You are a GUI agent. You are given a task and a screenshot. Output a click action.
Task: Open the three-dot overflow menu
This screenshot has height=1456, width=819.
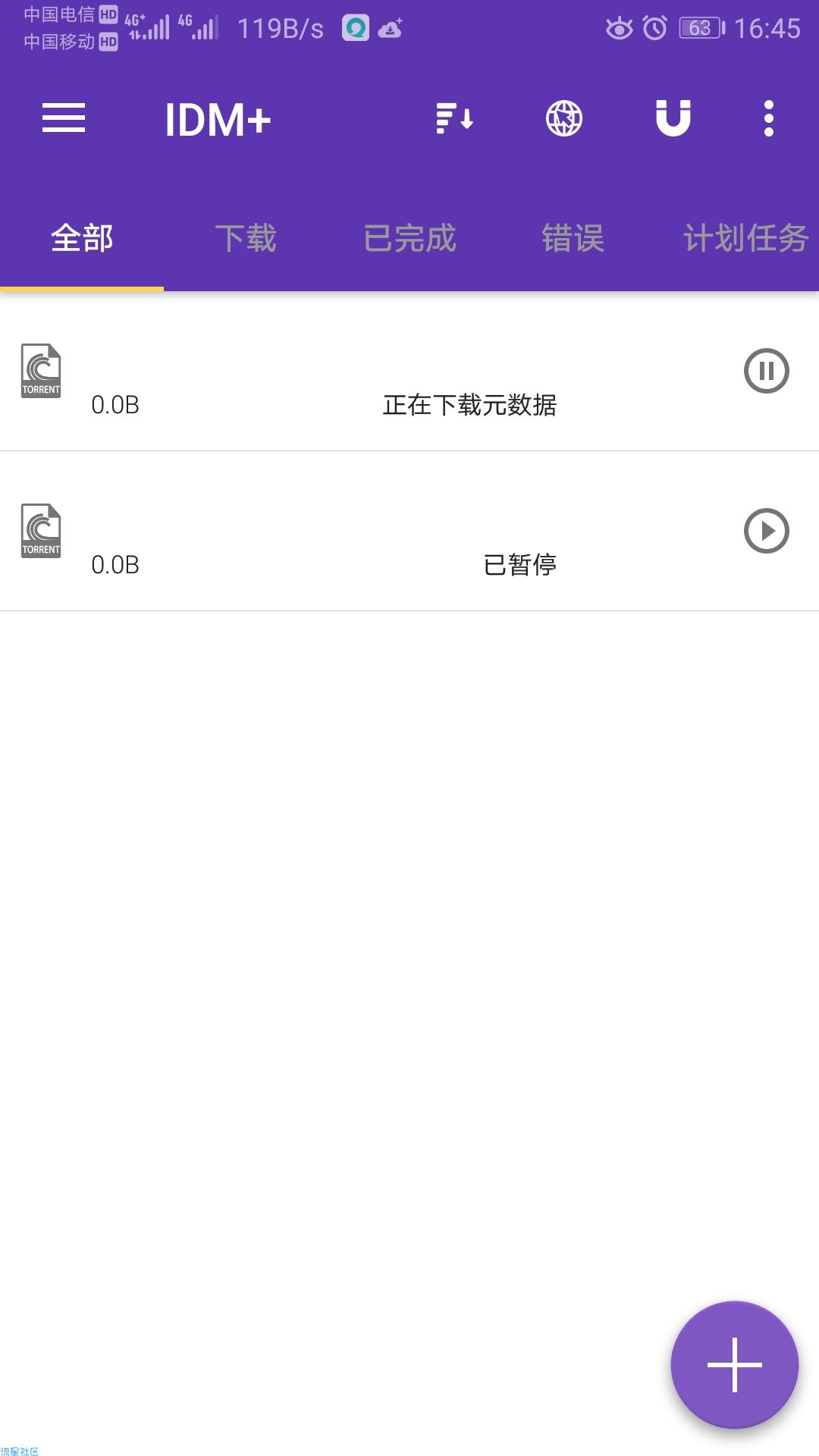769,118
